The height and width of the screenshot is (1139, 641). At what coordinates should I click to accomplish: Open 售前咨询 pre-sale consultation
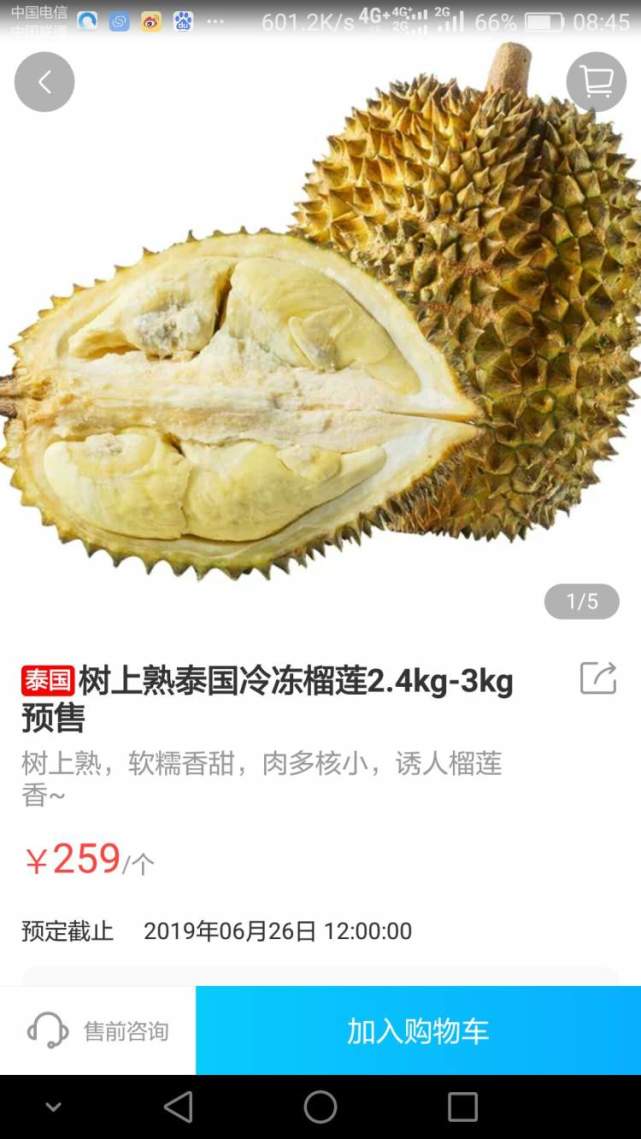98,1031
